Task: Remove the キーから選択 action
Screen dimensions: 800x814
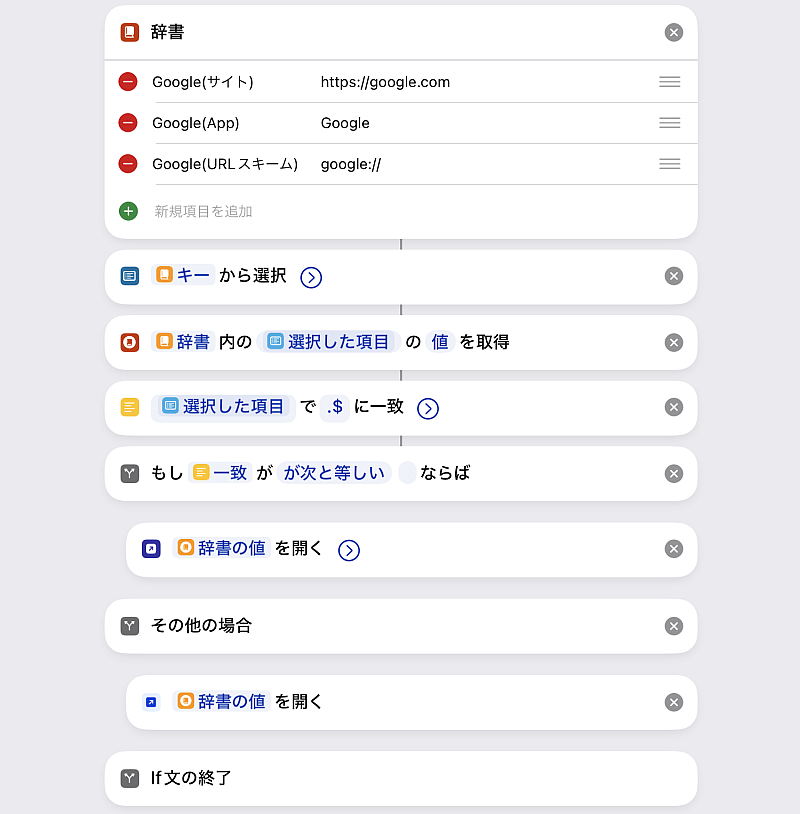Action: 674,277
